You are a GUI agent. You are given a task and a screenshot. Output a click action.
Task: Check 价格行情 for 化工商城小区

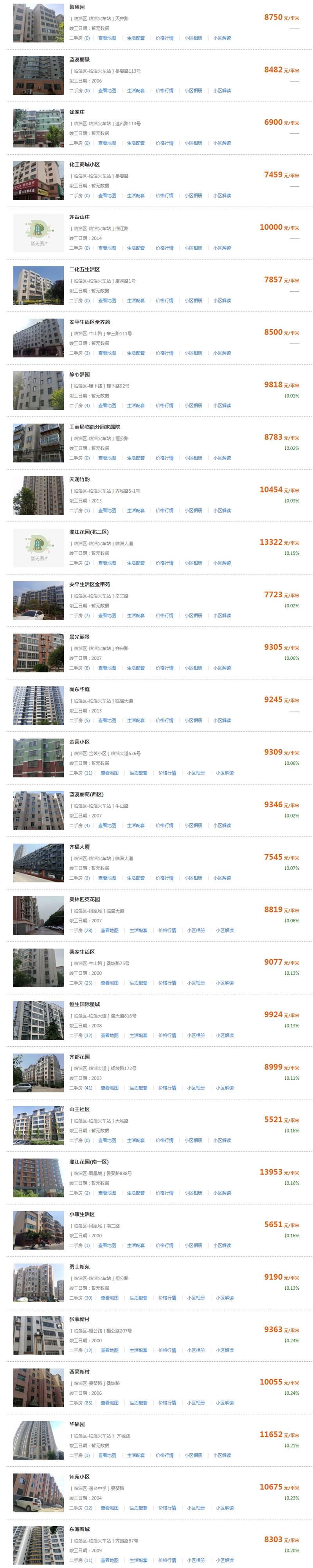164,195
